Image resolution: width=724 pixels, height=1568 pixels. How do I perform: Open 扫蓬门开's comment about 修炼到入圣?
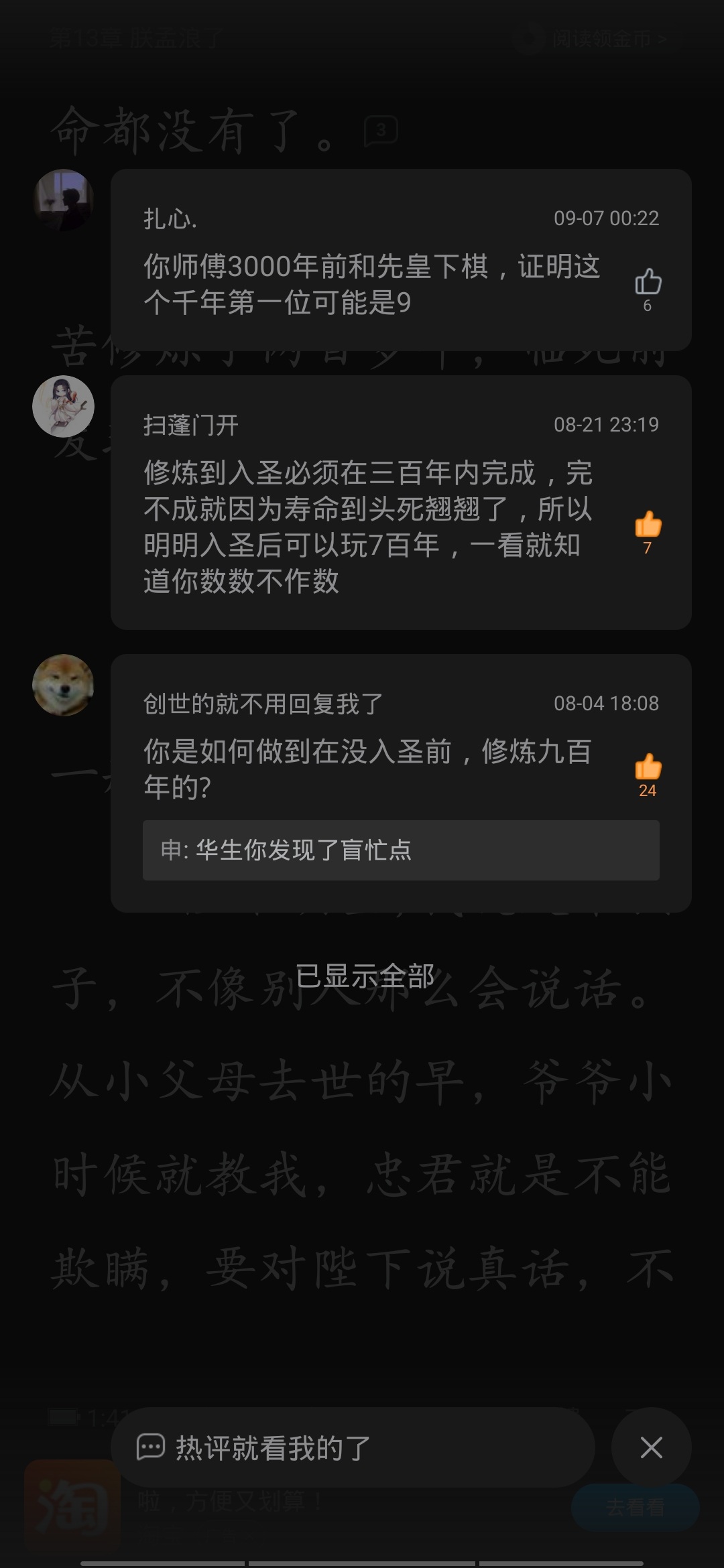click(x=369, y=527)
